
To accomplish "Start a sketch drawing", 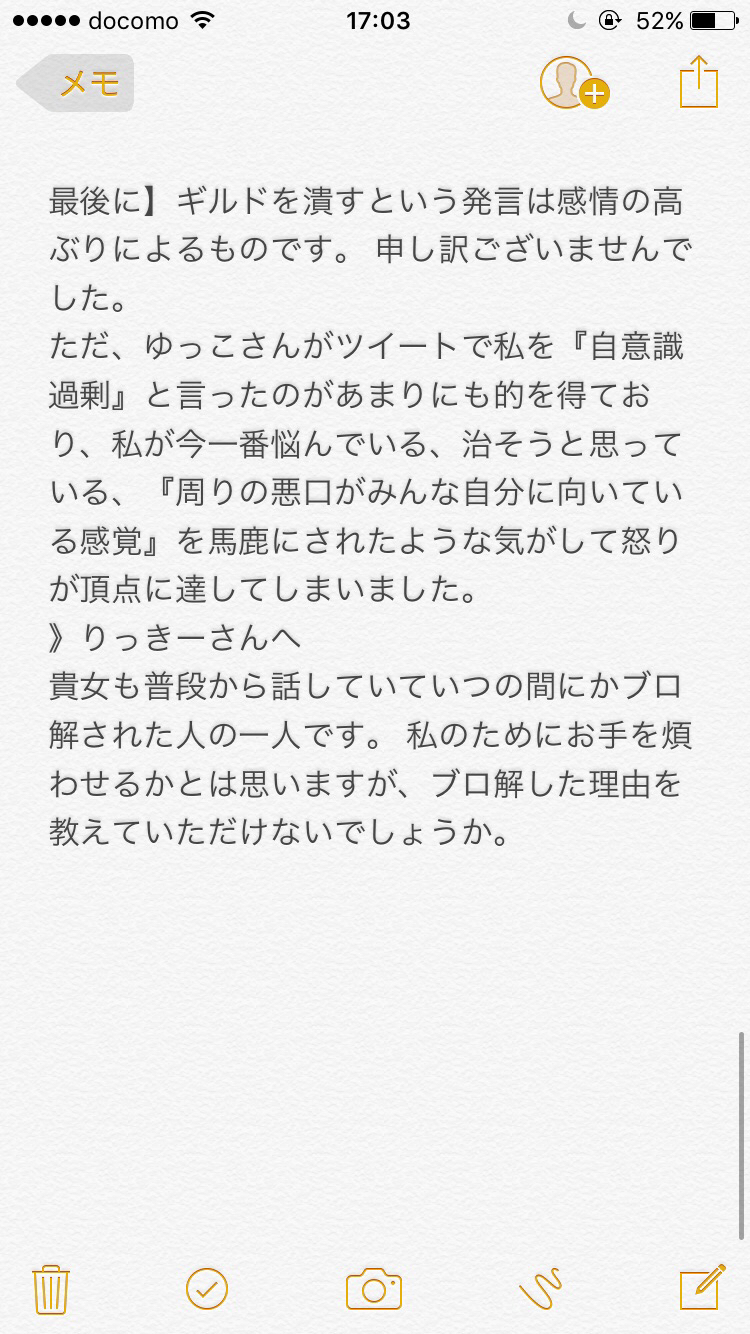I will (x=541, y=1289).
